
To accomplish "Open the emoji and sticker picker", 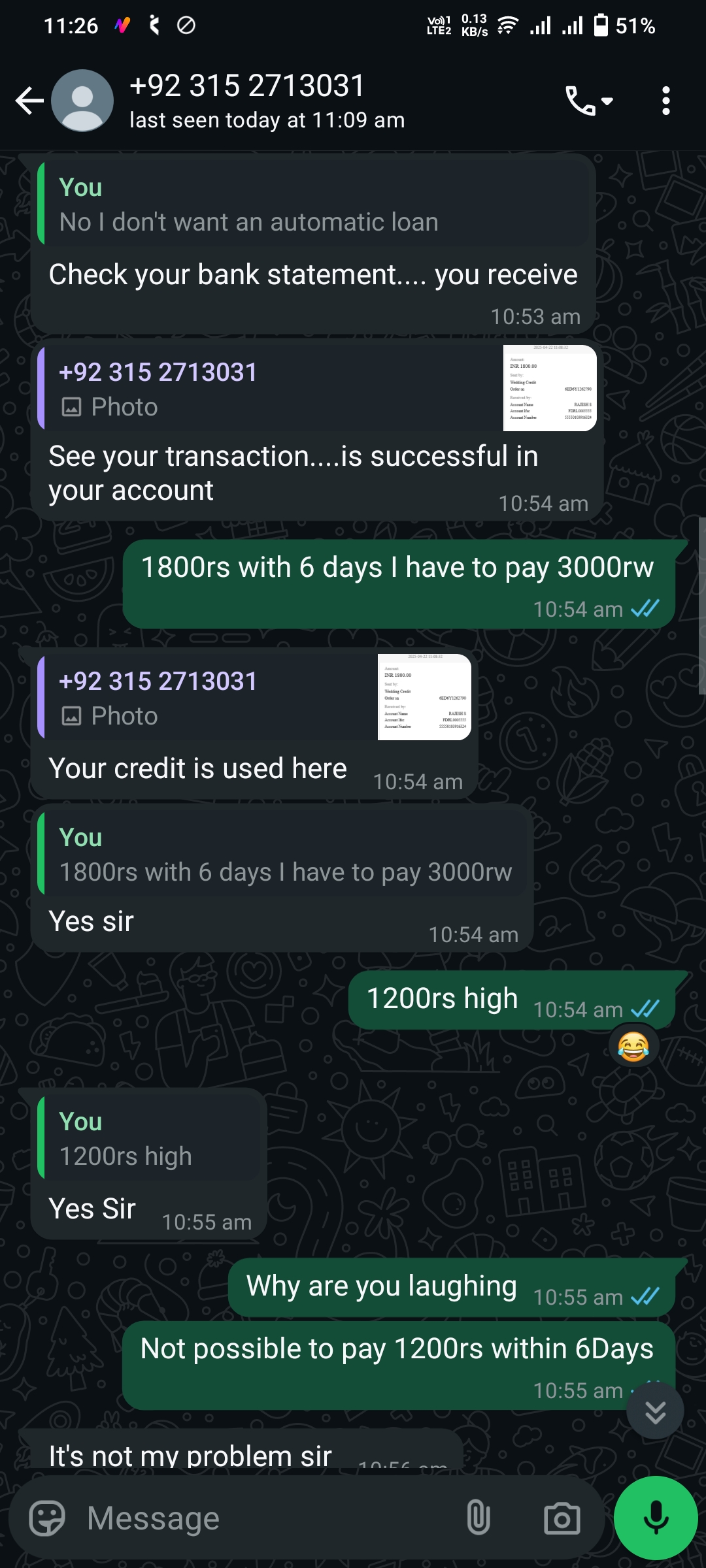I will tap(47, 1518).
